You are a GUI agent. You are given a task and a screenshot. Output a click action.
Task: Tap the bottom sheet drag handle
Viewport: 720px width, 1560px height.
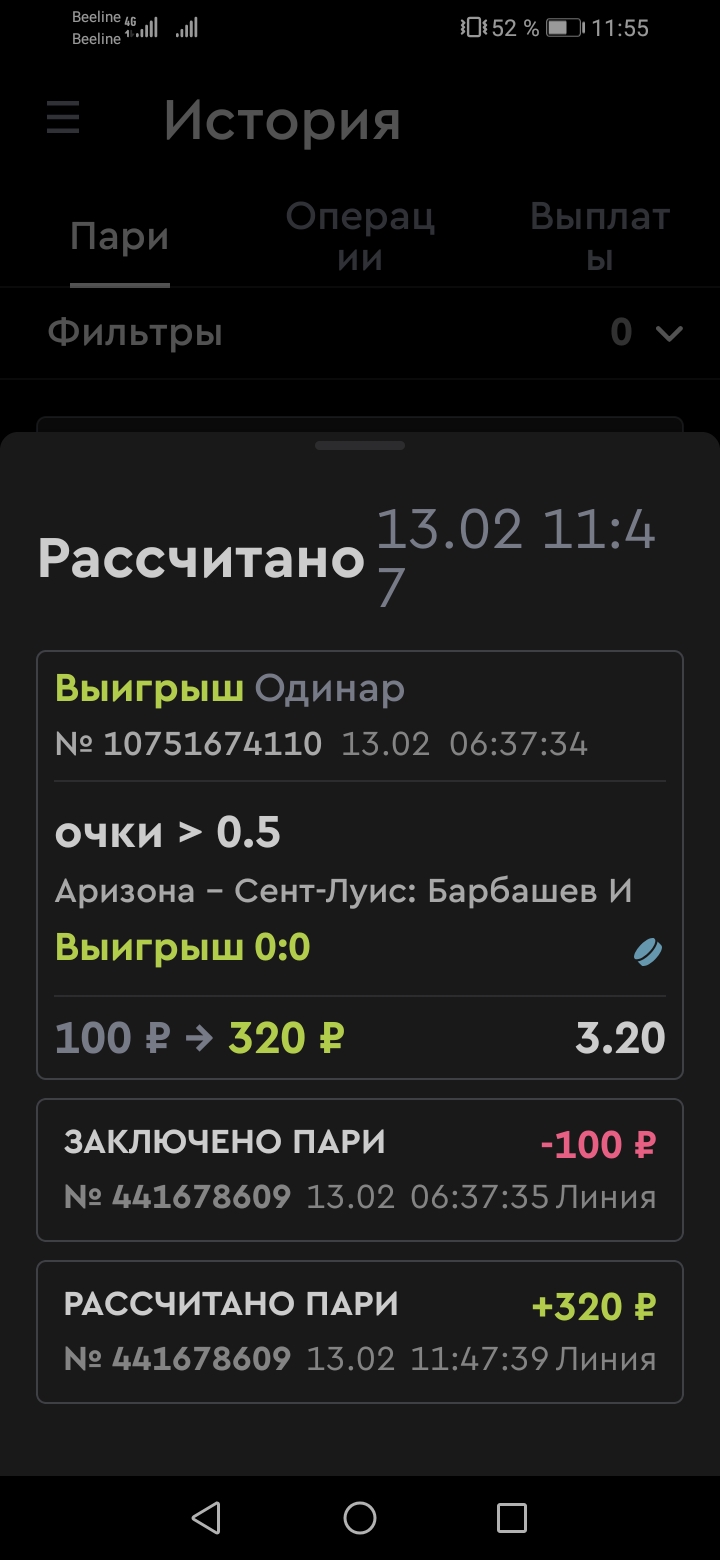tap(360, 446)
